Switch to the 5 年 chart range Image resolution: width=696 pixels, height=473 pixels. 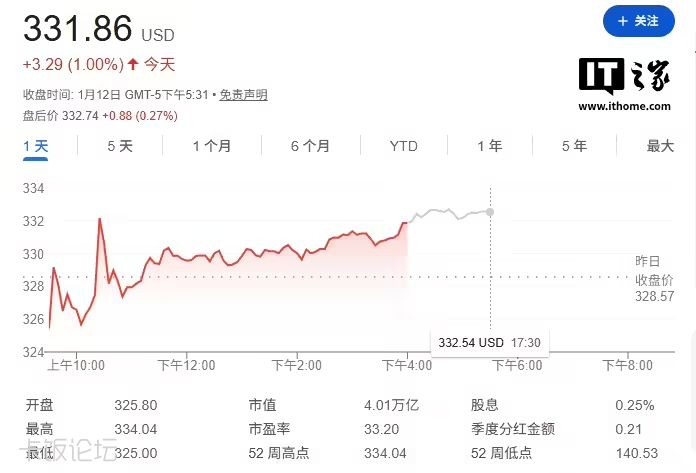coord(574,146)
